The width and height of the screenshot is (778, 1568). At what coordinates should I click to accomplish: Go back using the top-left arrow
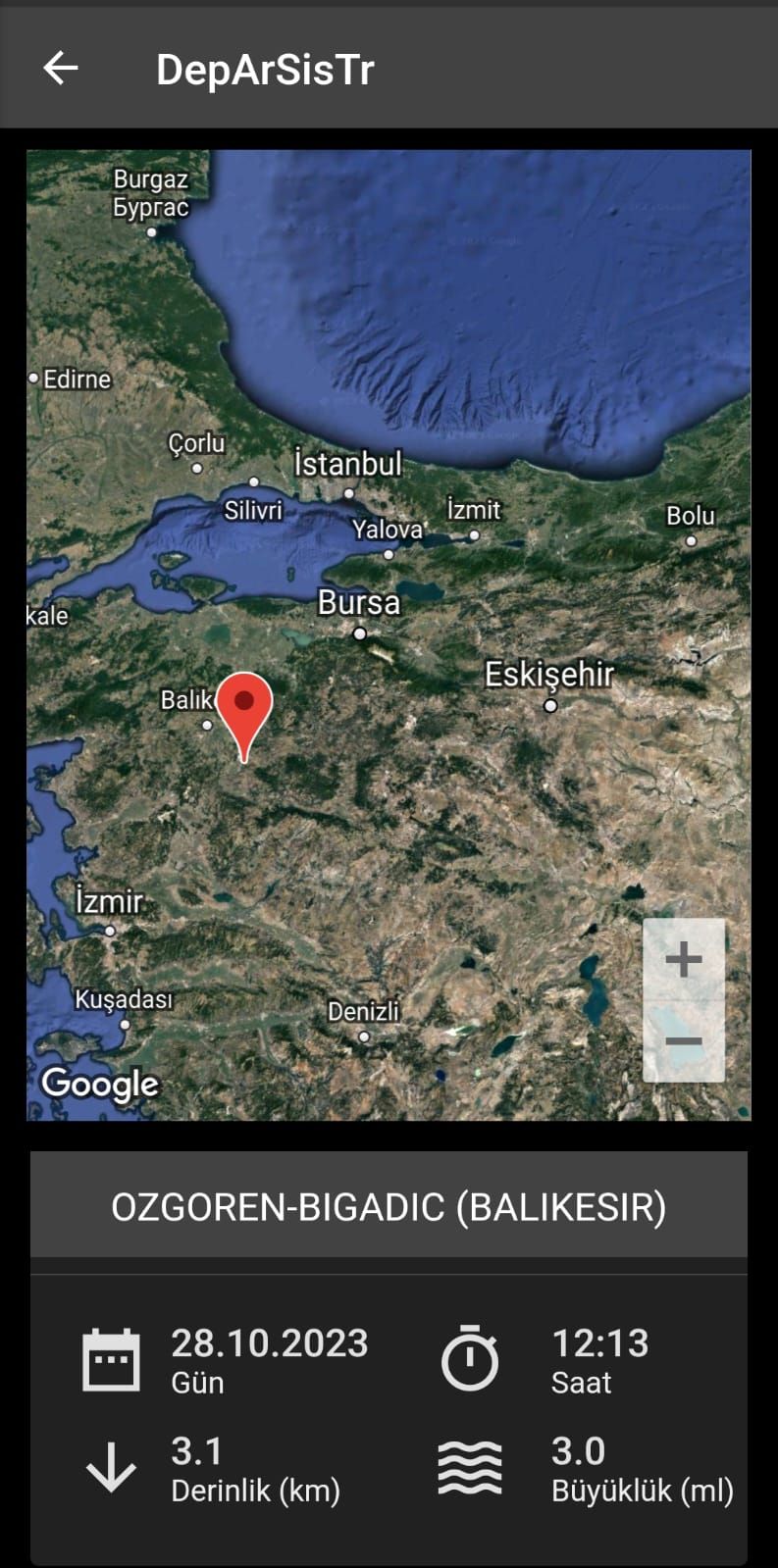coord(61,68)
